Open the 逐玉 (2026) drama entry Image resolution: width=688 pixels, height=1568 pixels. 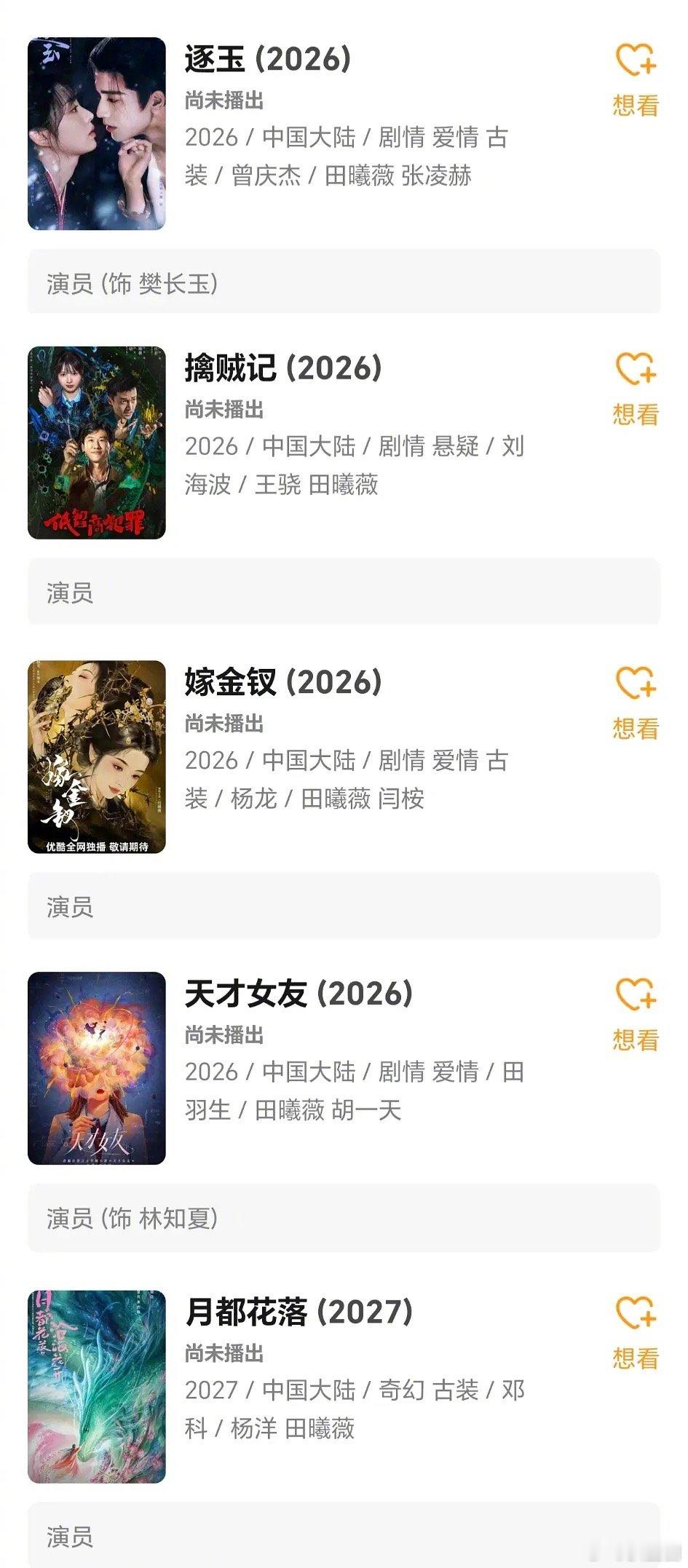tap(267, 59)
